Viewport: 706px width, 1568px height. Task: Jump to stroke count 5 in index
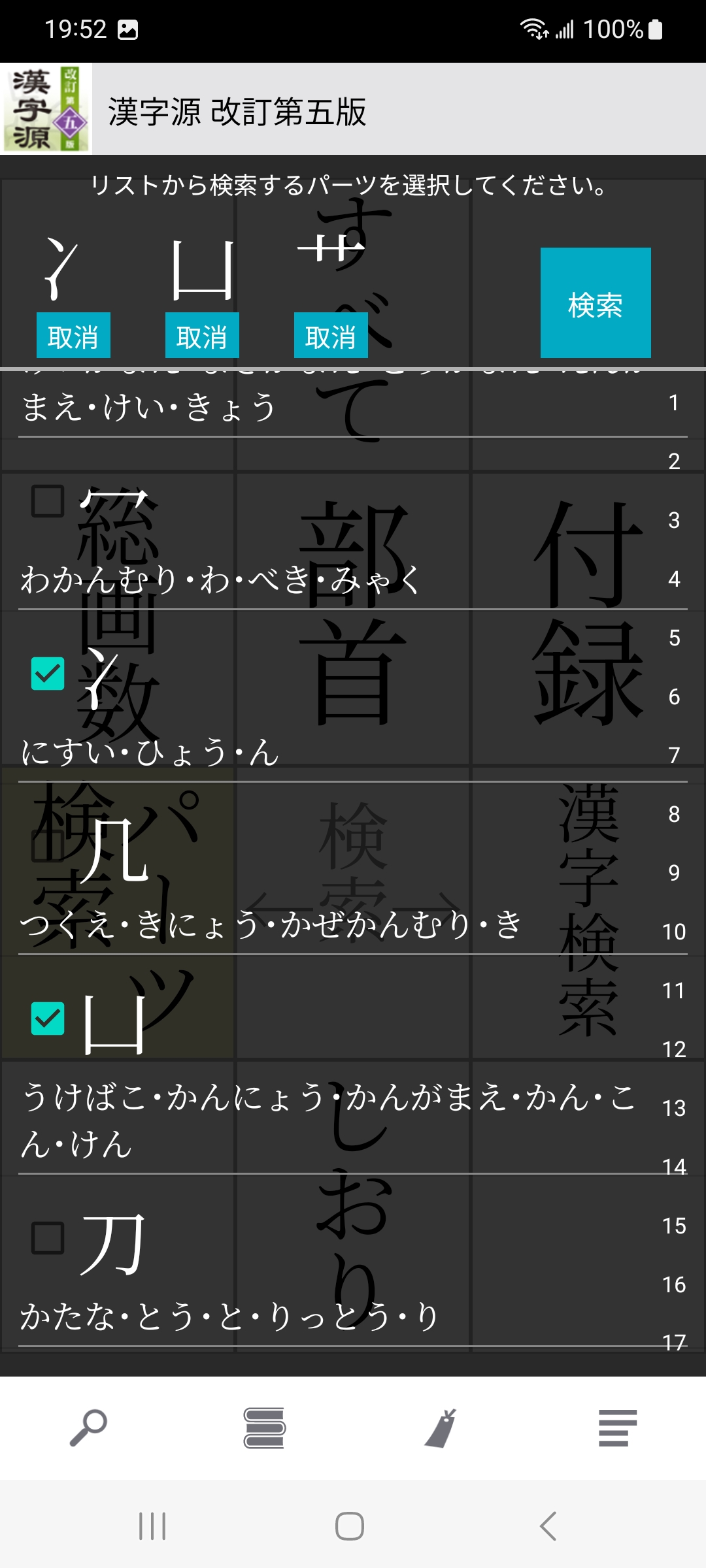point(674,638)
